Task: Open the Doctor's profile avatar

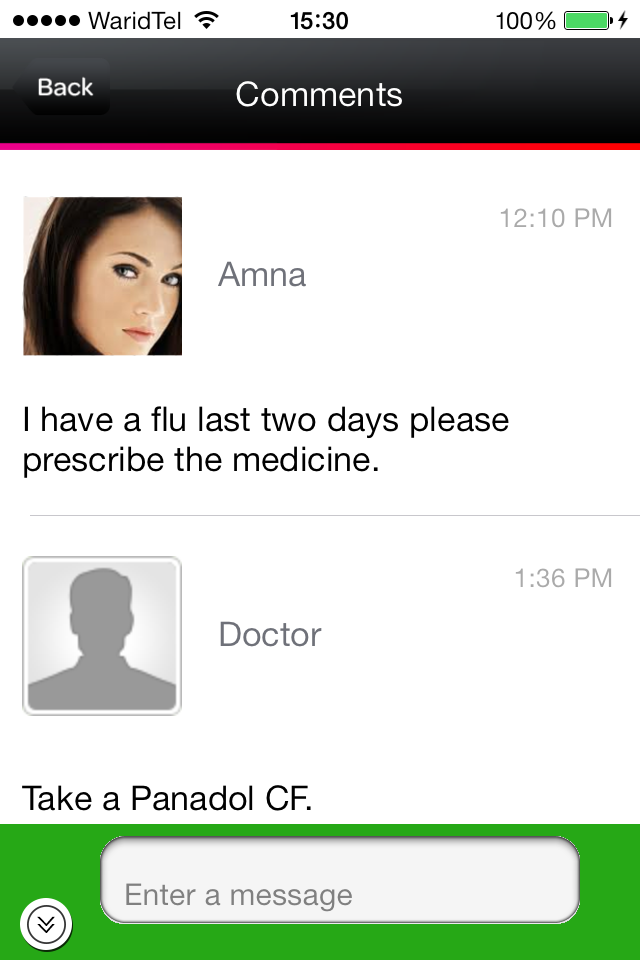Action: pyautogui.click(x=102, y=636)
